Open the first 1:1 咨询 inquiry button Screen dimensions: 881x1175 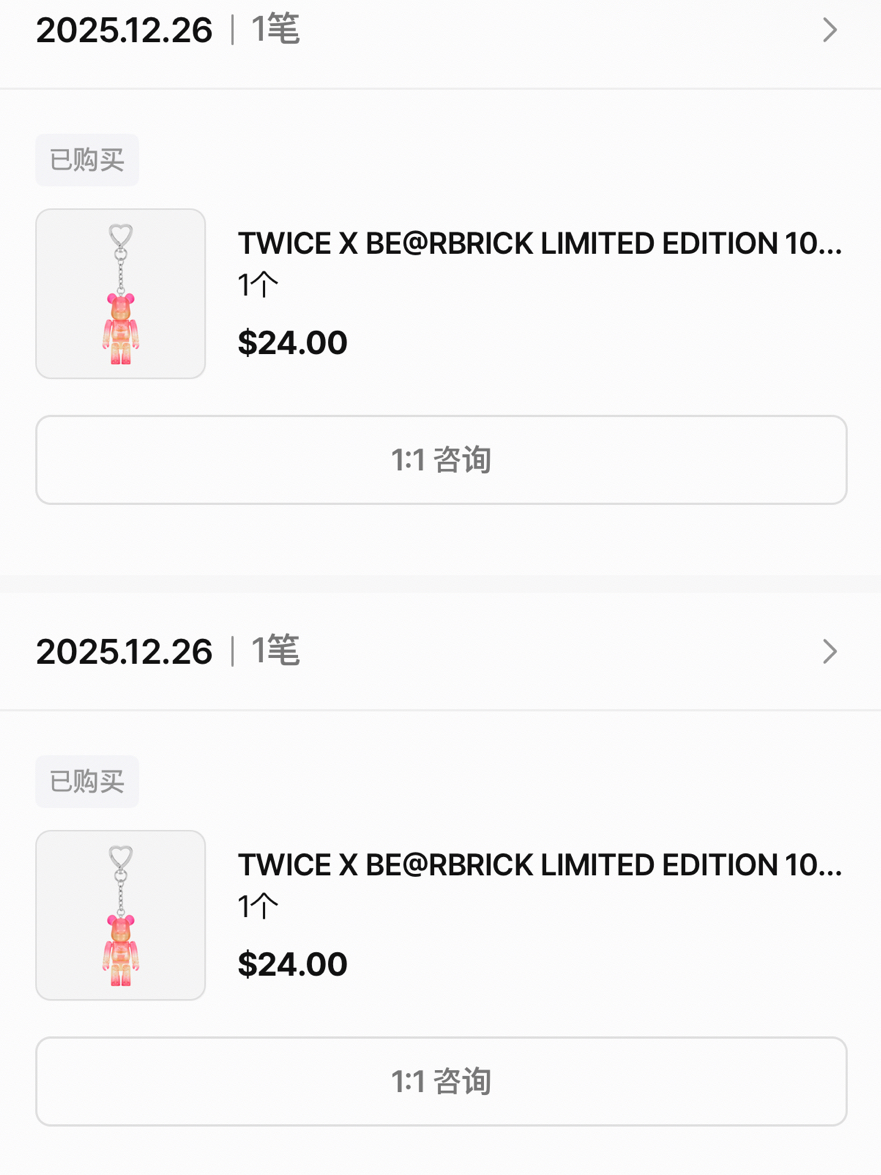440,459
